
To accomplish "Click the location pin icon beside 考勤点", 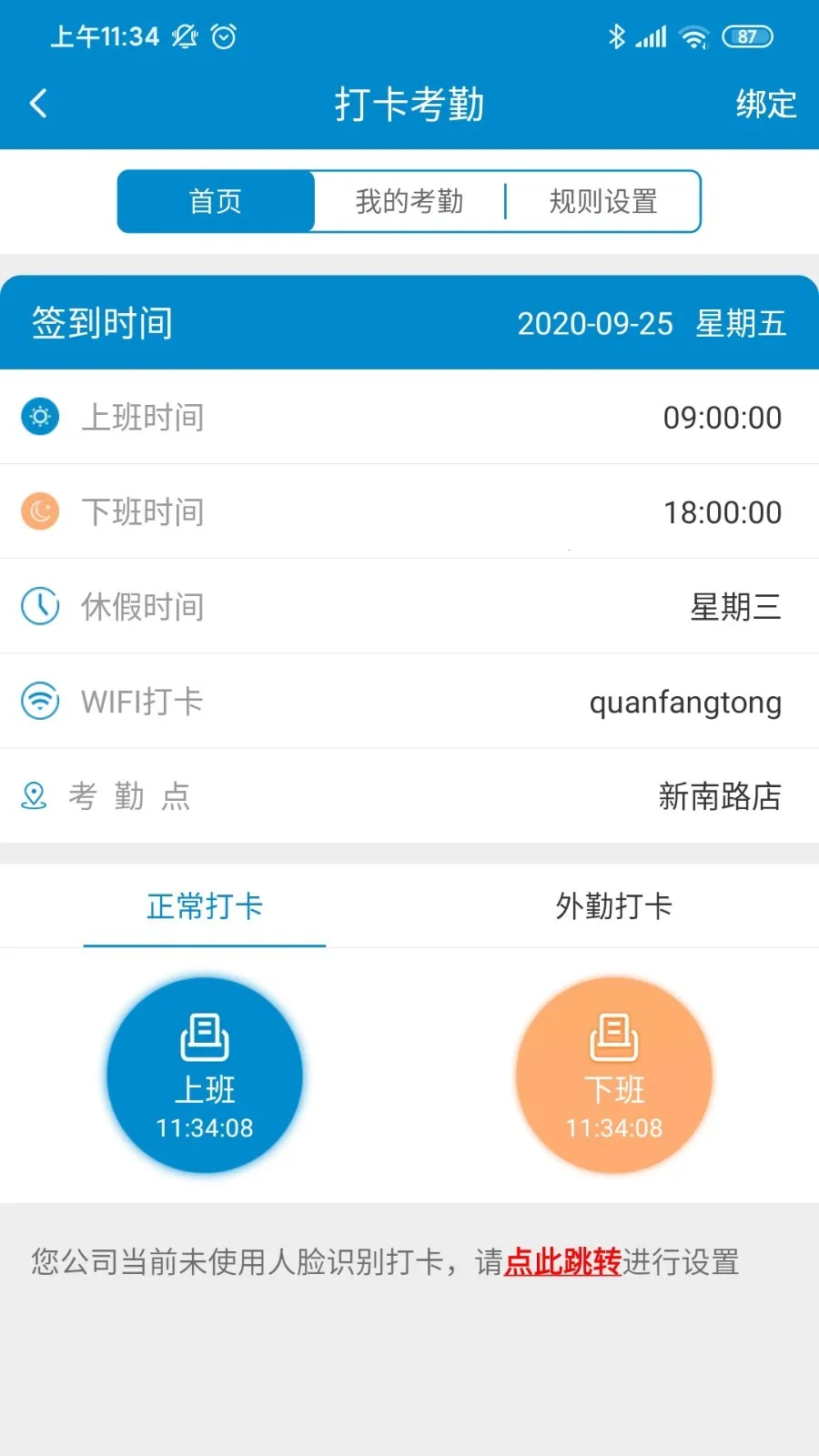I will [x=35, y=796].
